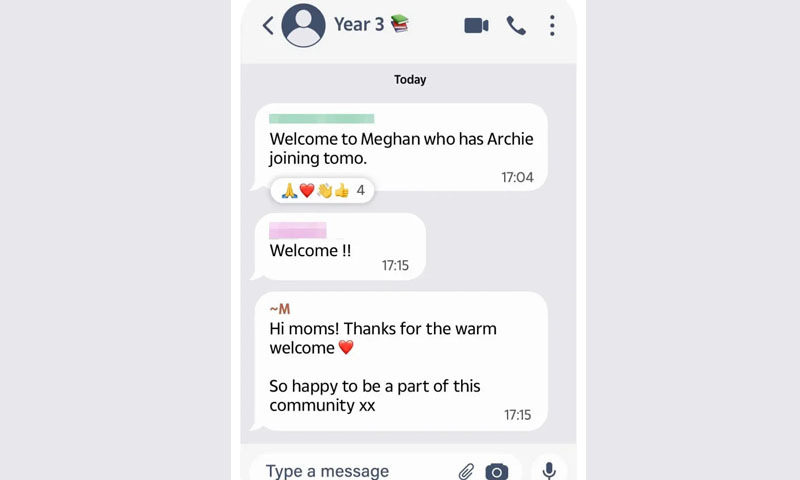Go back from the Year 3 chat

click(268, 25)
